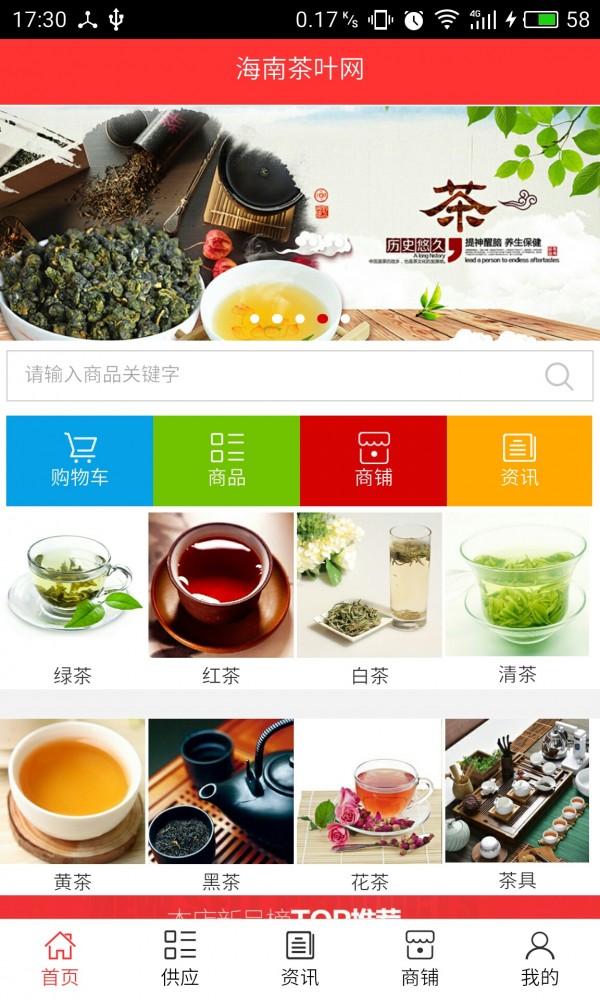Browse the 红茶 black tea category
This screenshot has height=1000, width=600.
tap(221, 600)
